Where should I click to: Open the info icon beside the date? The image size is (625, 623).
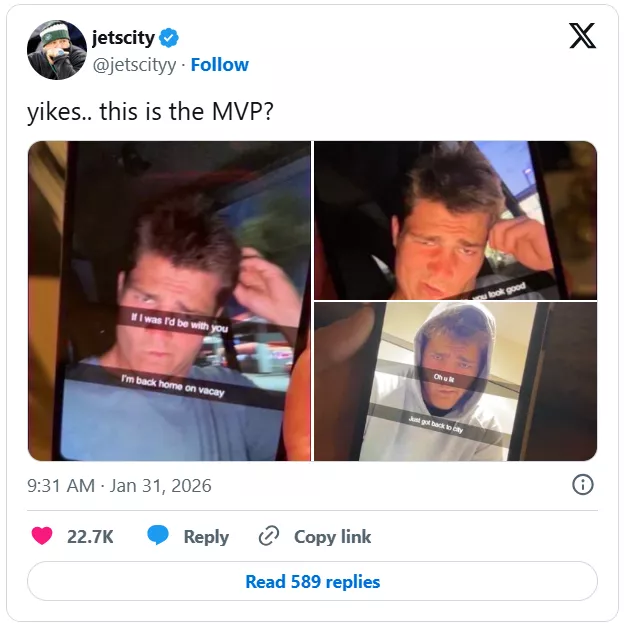582,485
